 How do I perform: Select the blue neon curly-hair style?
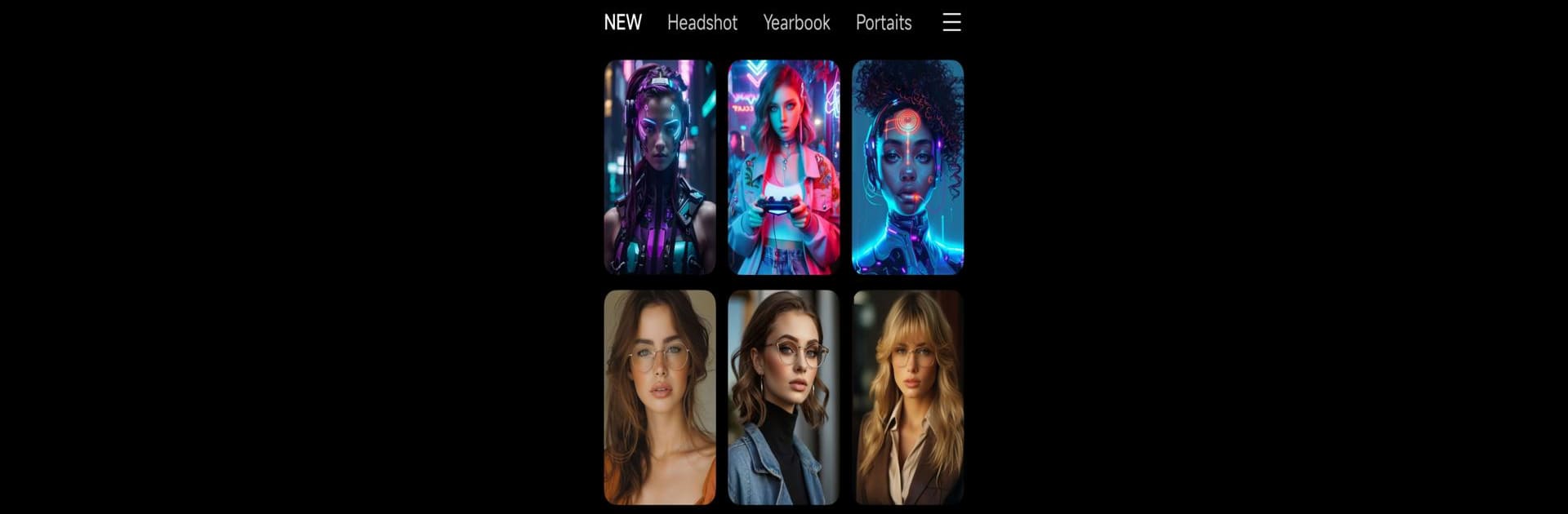[x=907, y=167]
